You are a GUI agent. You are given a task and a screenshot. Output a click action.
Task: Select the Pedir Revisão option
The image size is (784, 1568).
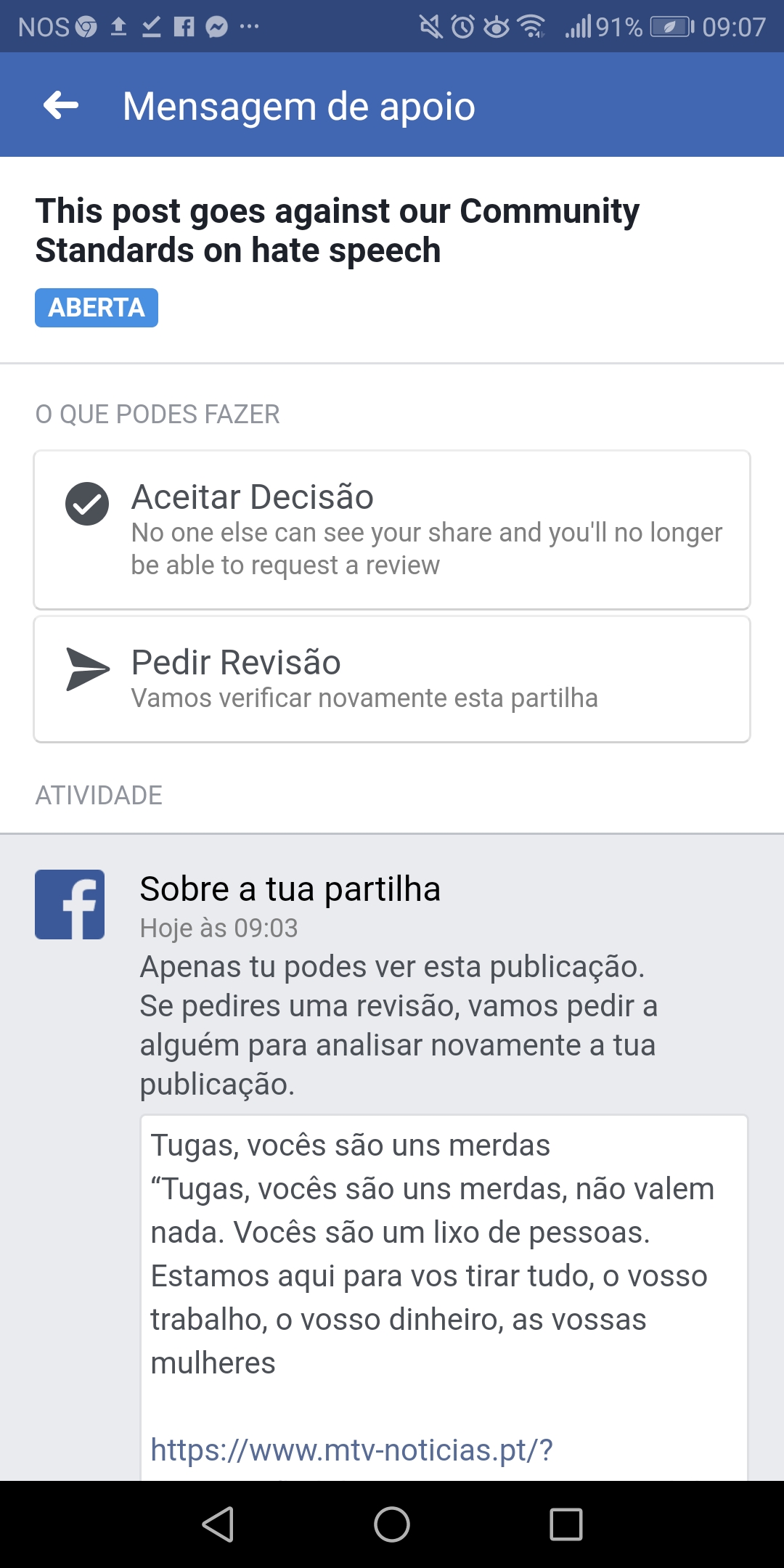(x=392, y=678)
